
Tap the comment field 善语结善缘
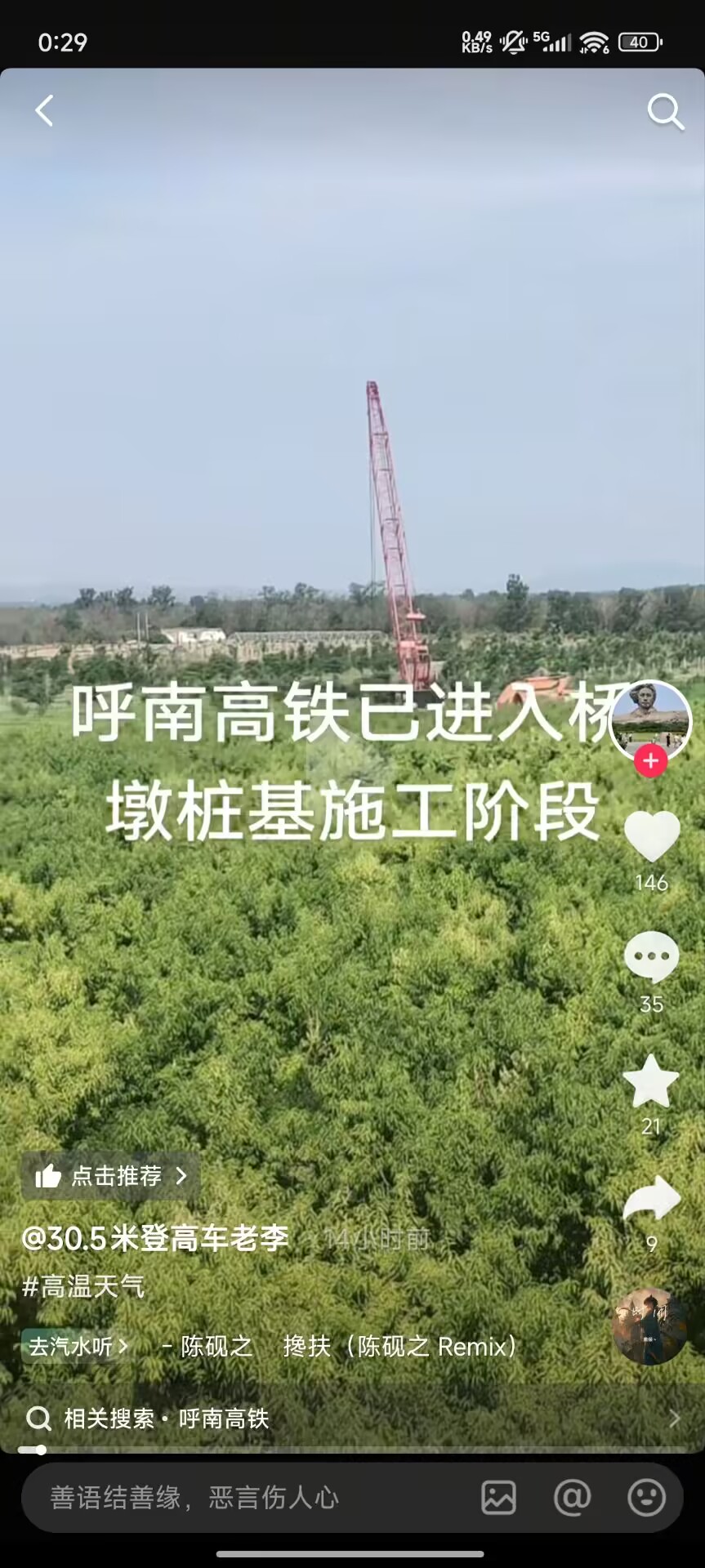tap(245, 1498)
